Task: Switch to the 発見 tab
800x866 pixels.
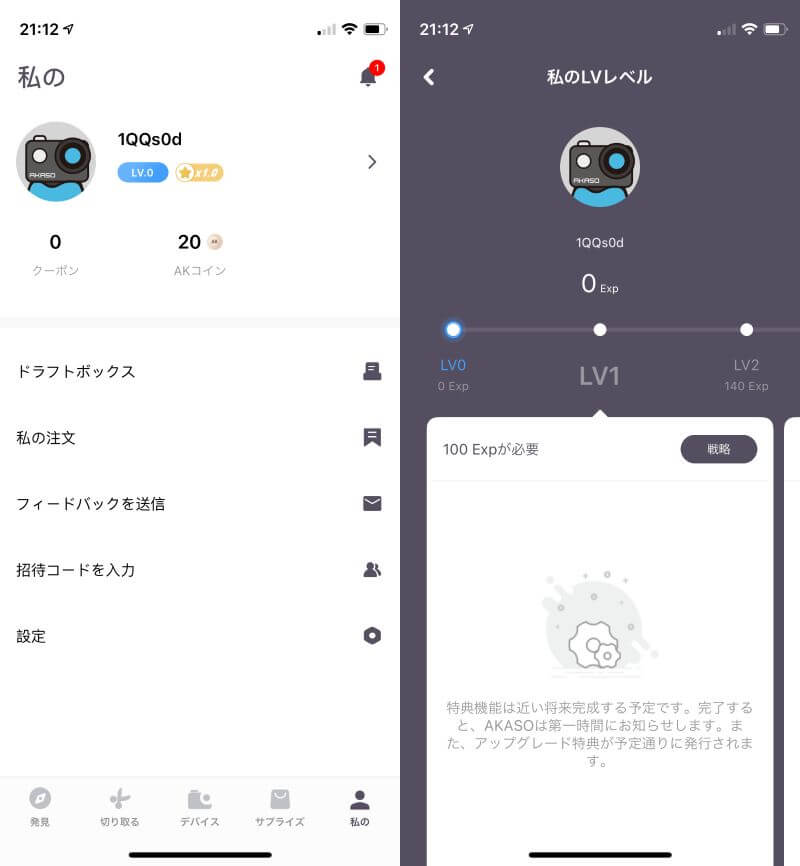Action: [x=40, y=808]
